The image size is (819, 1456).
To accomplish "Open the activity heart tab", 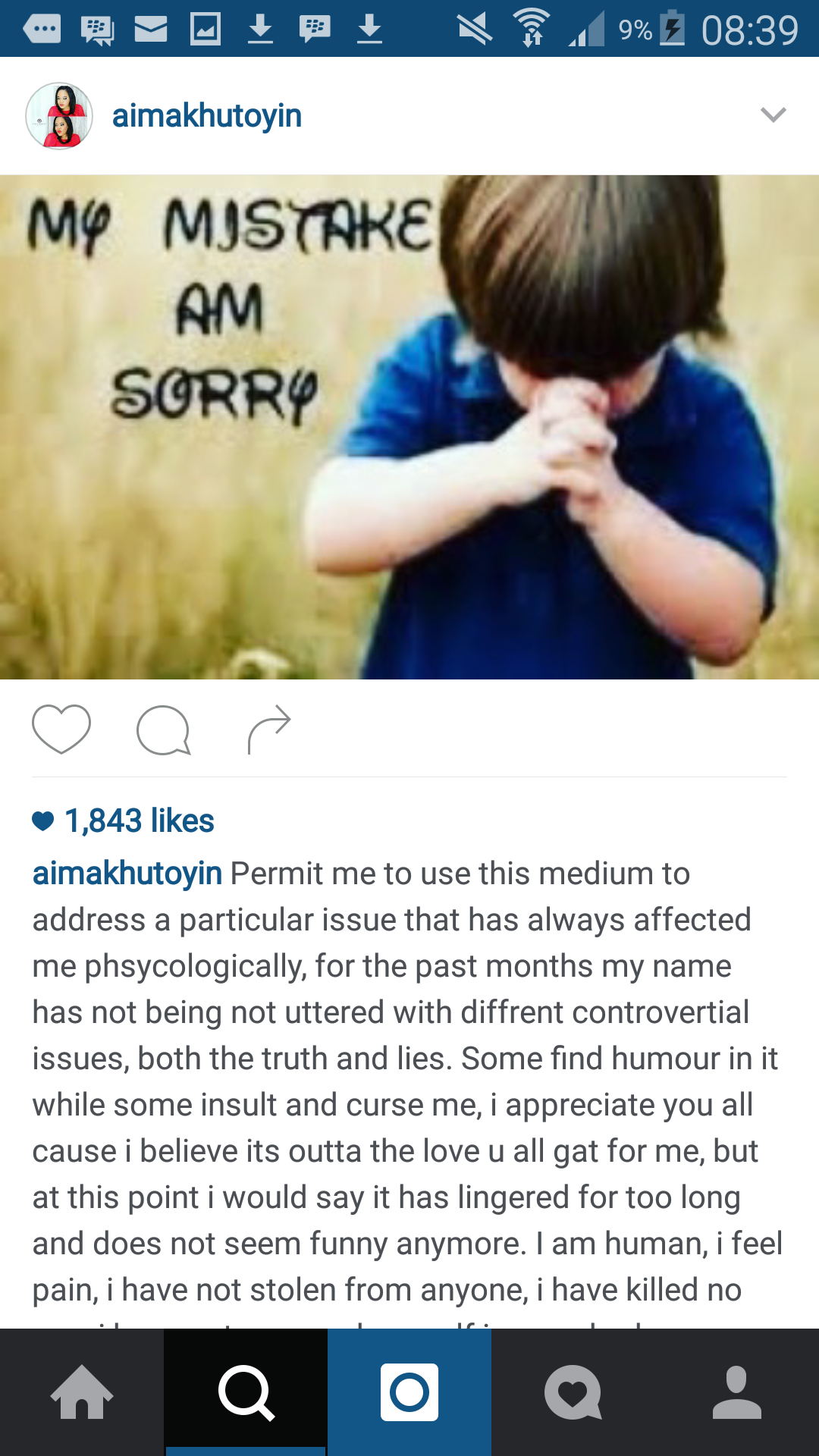I will pyautogui.click(x=573, y=1392).
